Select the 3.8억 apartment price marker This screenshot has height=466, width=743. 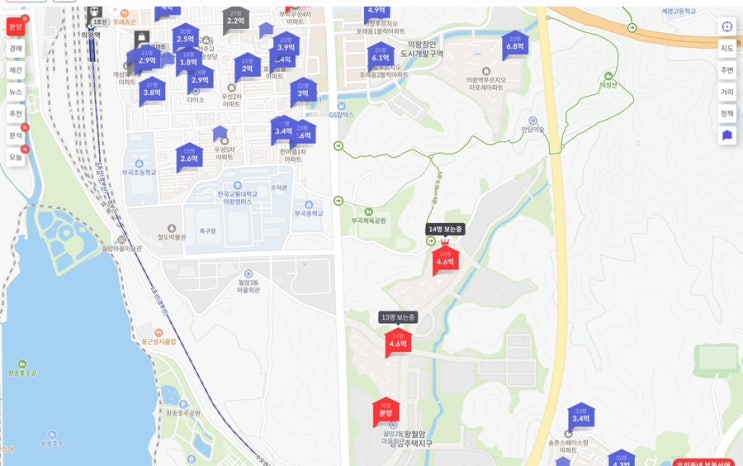(152, 91)
